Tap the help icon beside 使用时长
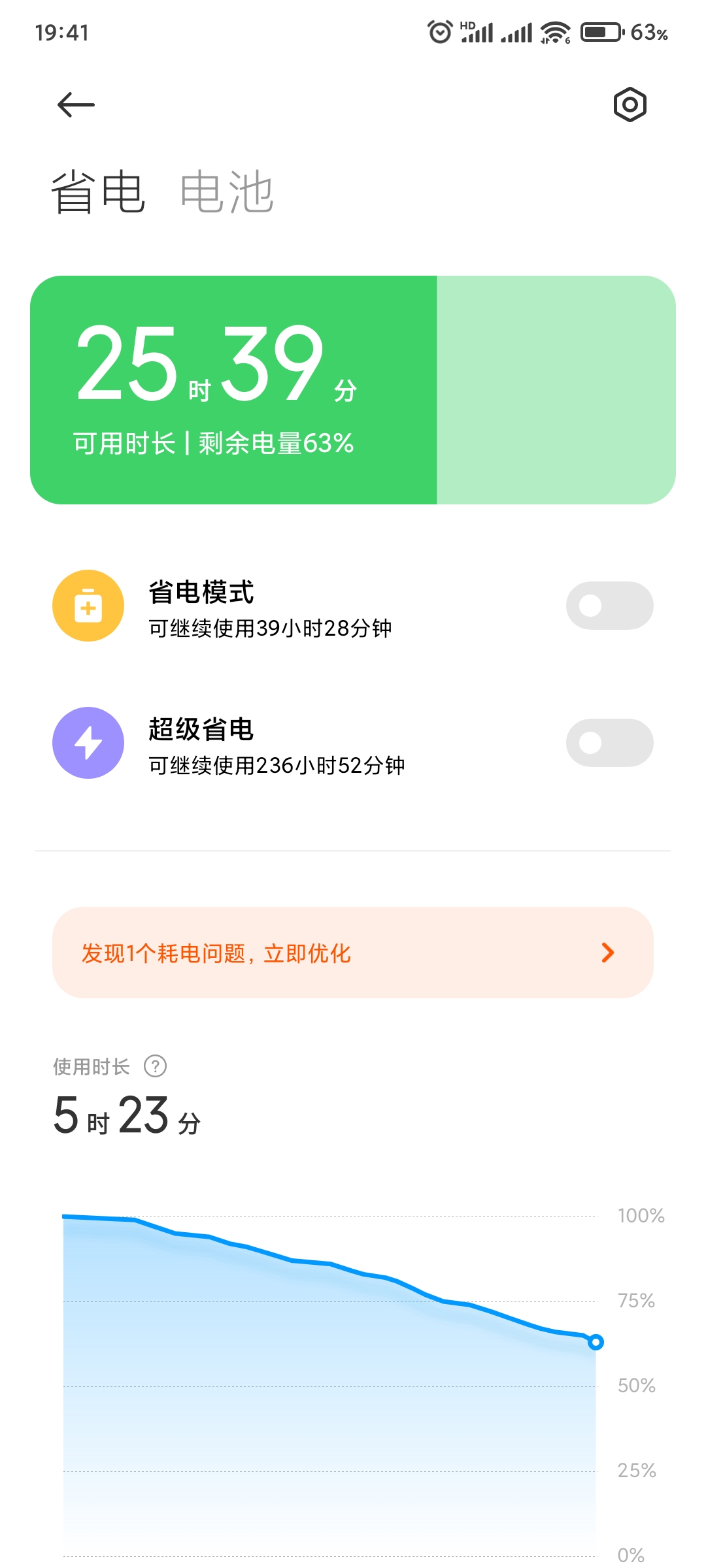 tap(155, 1066)
